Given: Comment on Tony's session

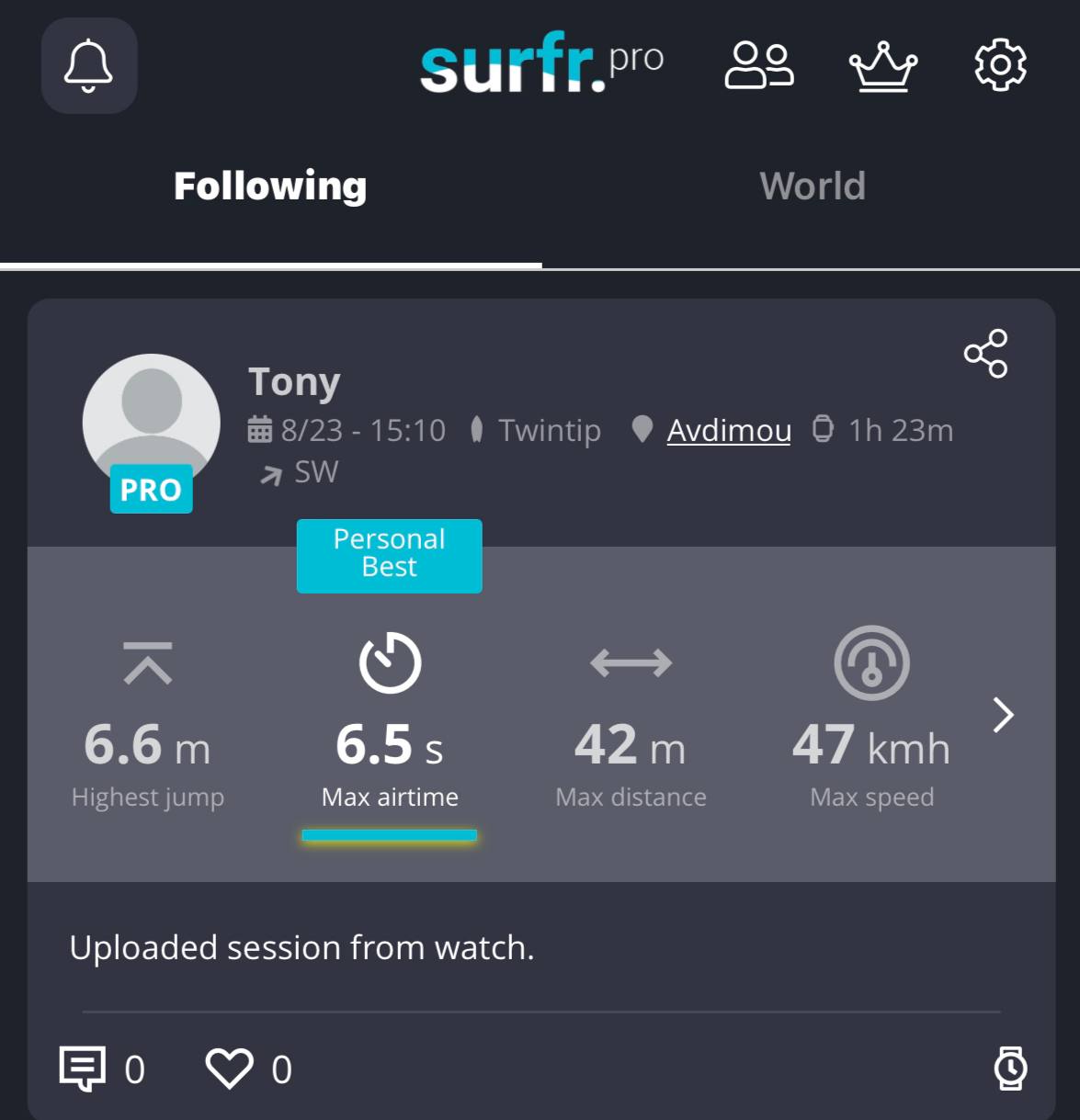Looking at the screenshot, I should point(83,1069).
